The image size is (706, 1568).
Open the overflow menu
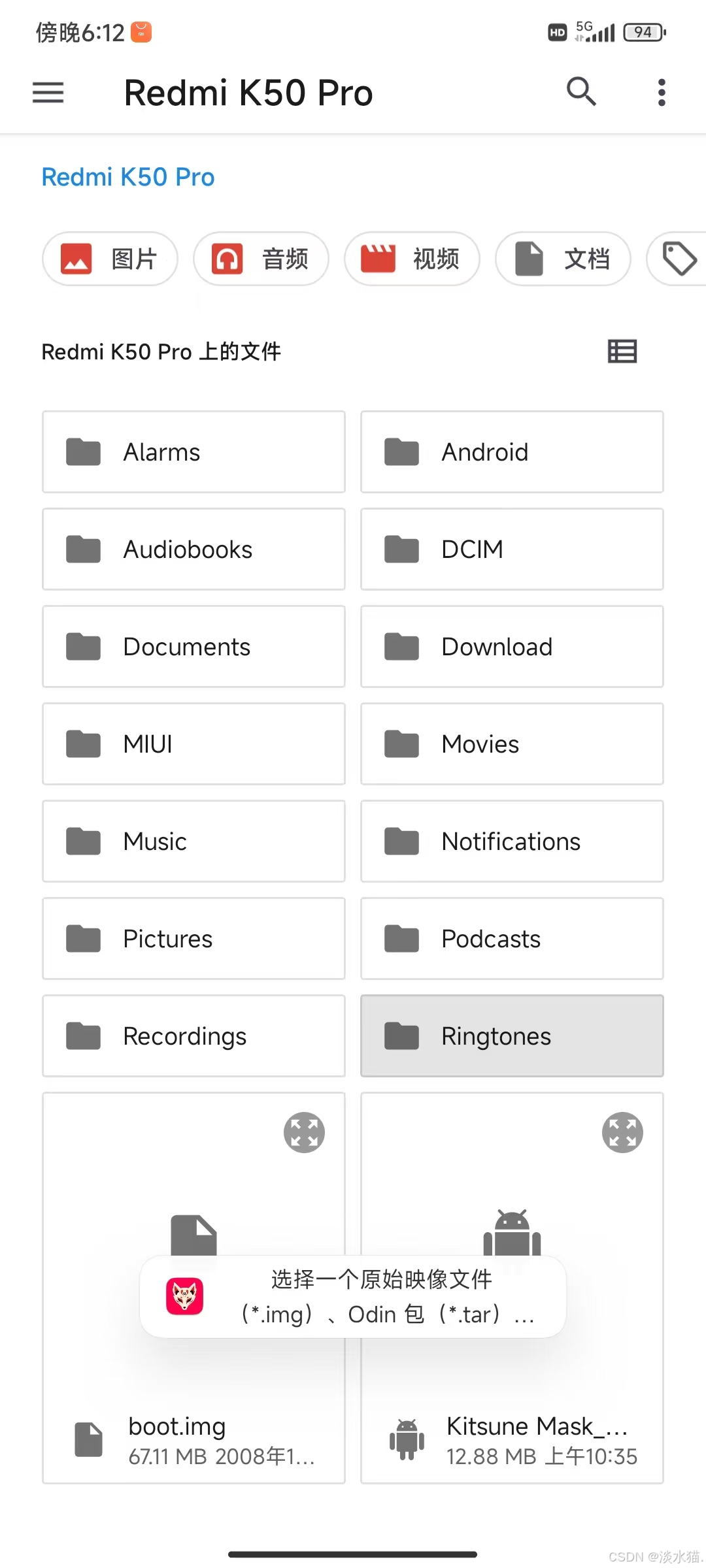(x=662, y=93)
